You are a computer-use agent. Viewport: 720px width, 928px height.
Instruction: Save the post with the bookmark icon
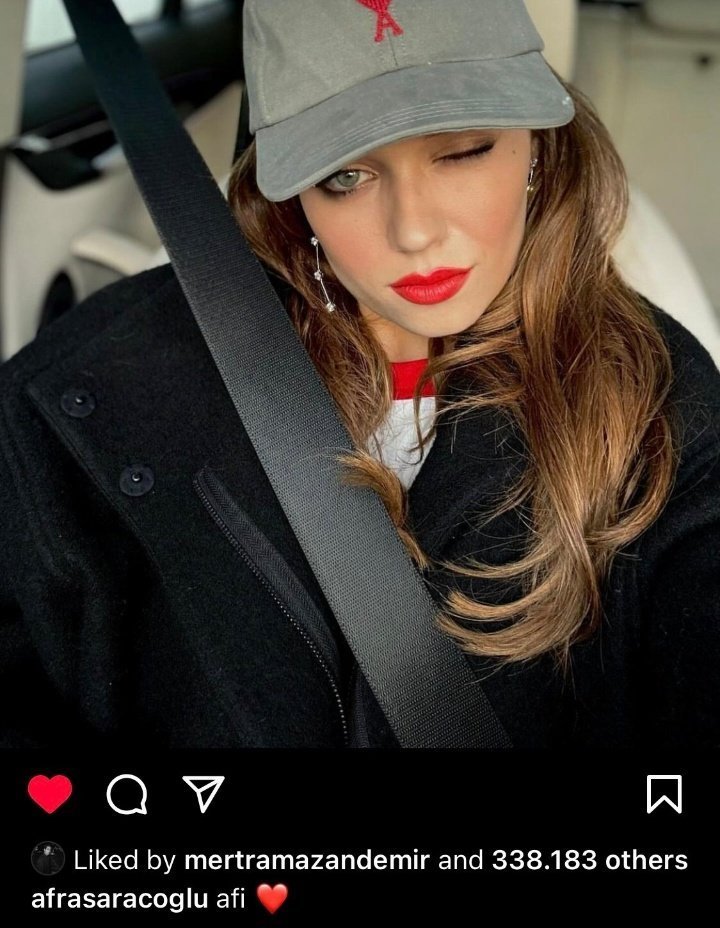pyautogui.click(x=664, y=794)
